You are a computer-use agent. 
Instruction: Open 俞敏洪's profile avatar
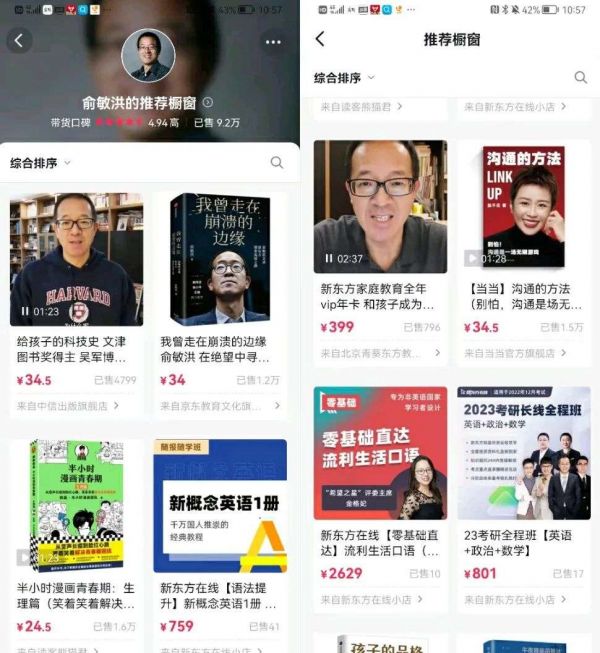tap(148, 56)
